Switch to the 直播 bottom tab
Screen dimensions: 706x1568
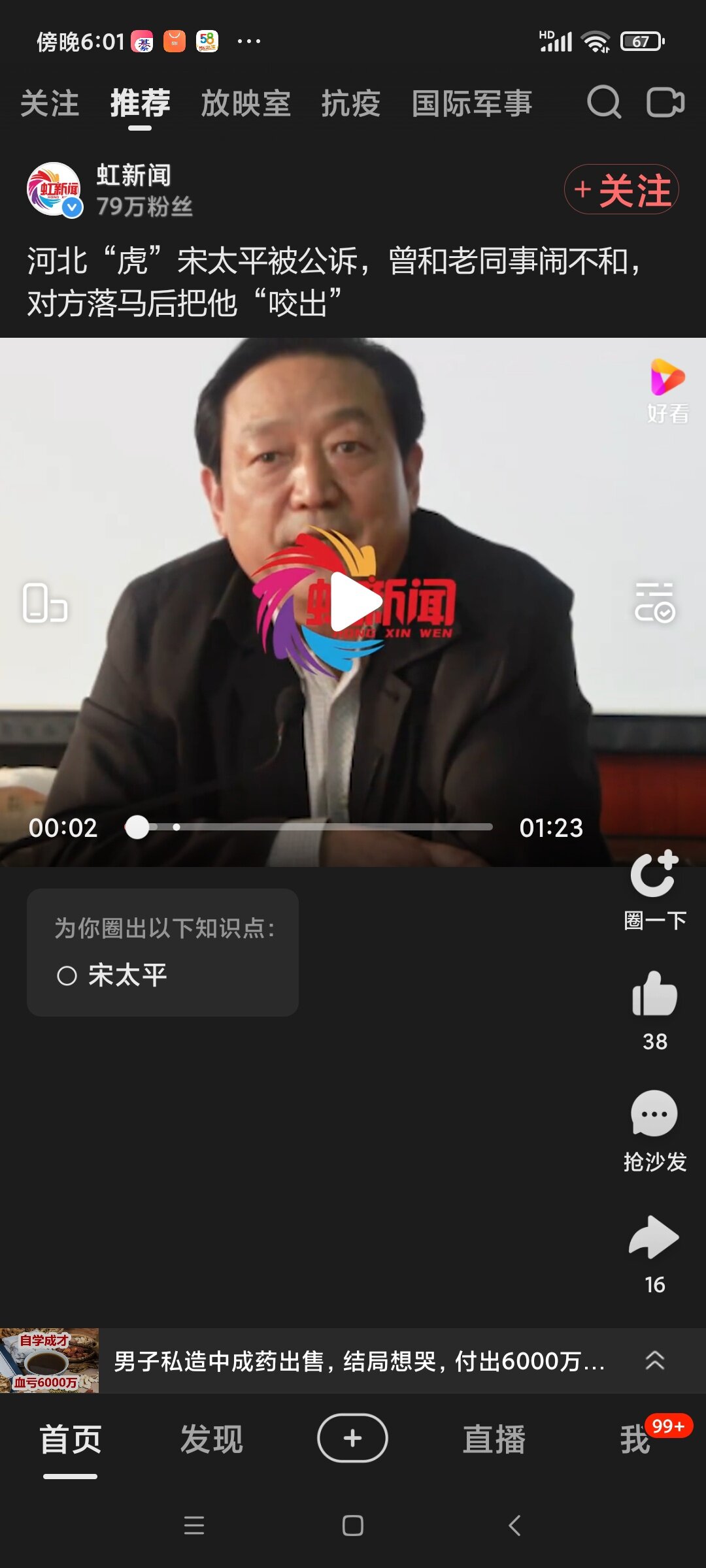pyautogui.click(x=494, y=1439)
